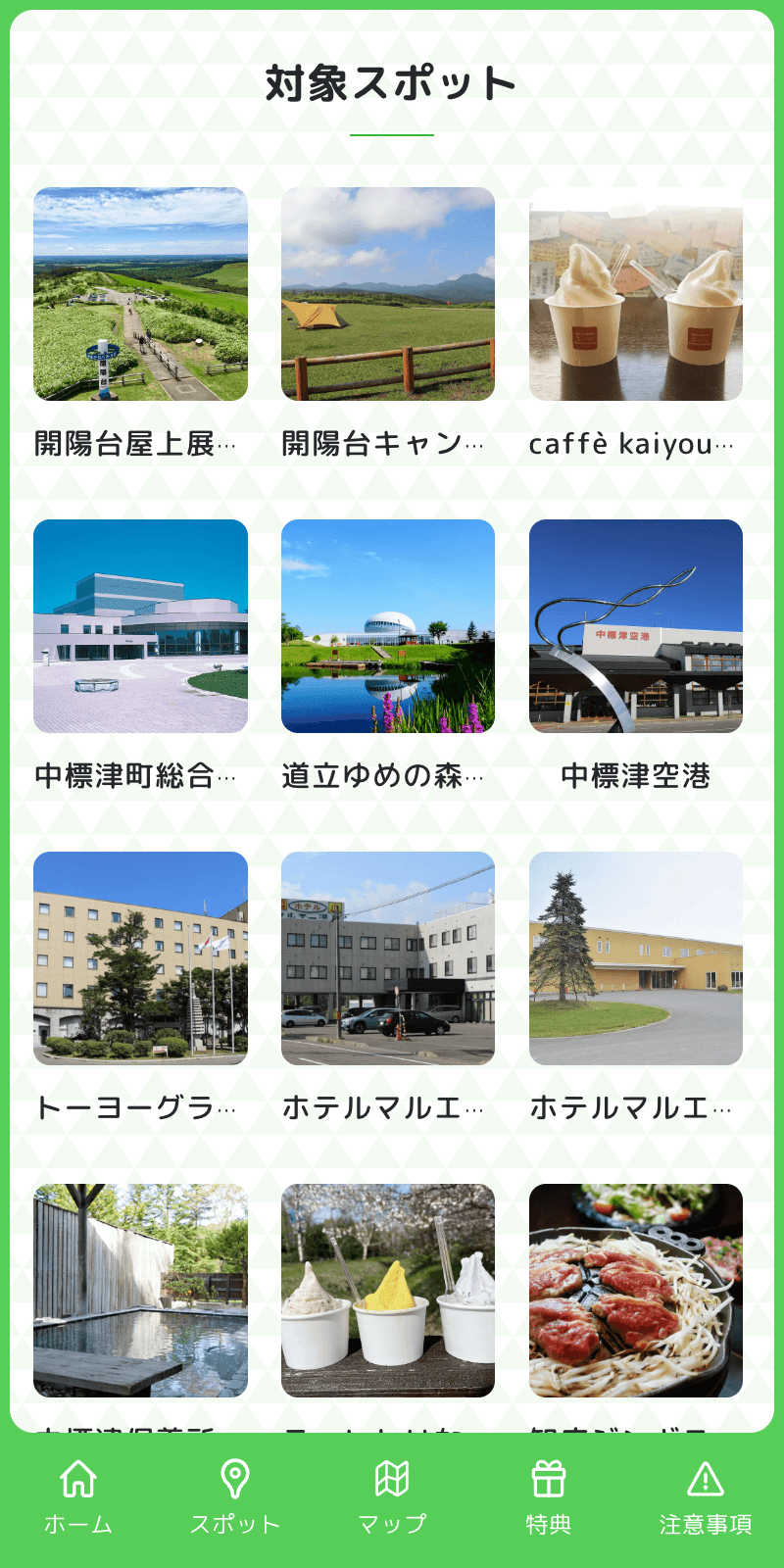Click the 中標津町総合 building photo

point(140,629)
